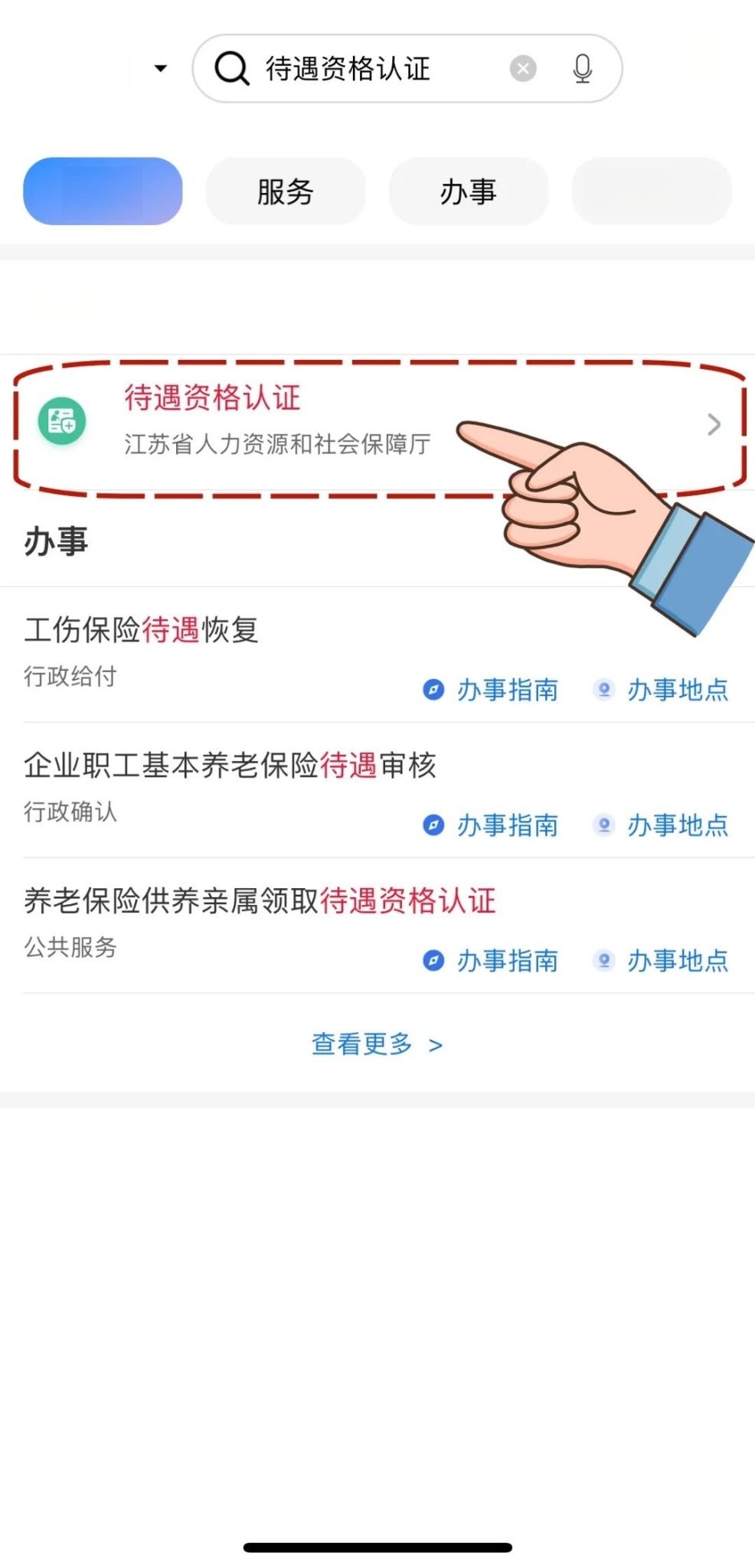Screen dimensions: 755x1568
Task: View 办事指南 for 企业职工基本养老保险待遇审核
Action: tap(492, 825)
